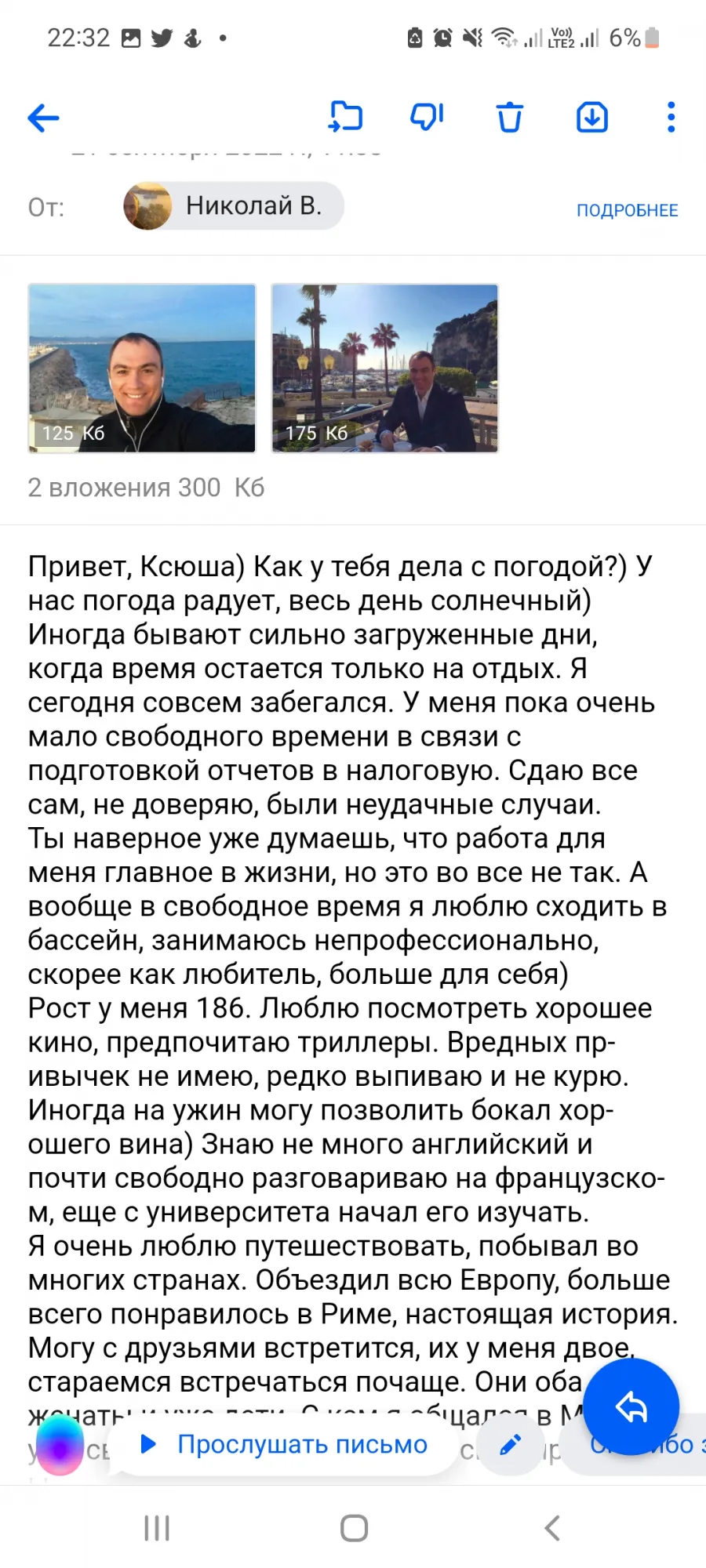Open sender chip Николай В.
This screenshot has height=1568, width=706.
click(234, 206)
